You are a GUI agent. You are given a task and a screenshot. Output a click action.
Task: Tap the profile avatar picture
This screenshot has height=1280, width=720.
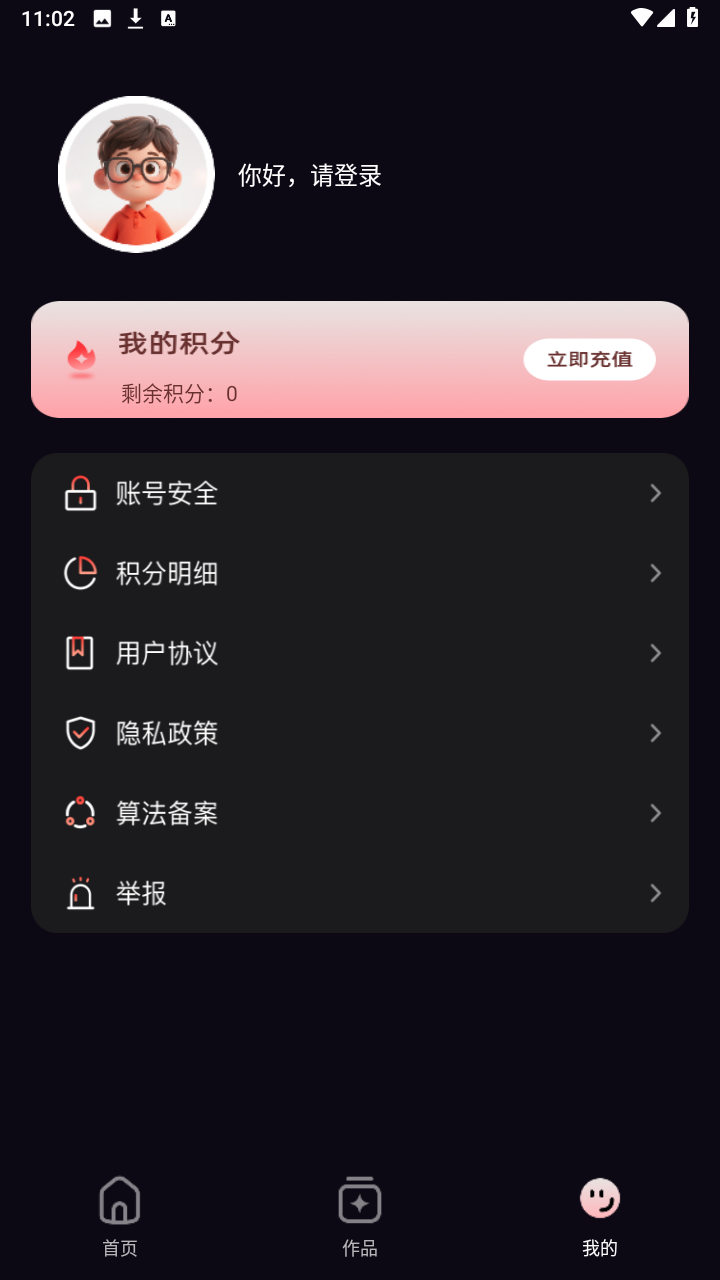pyautogui.click(x=136, y=175)
